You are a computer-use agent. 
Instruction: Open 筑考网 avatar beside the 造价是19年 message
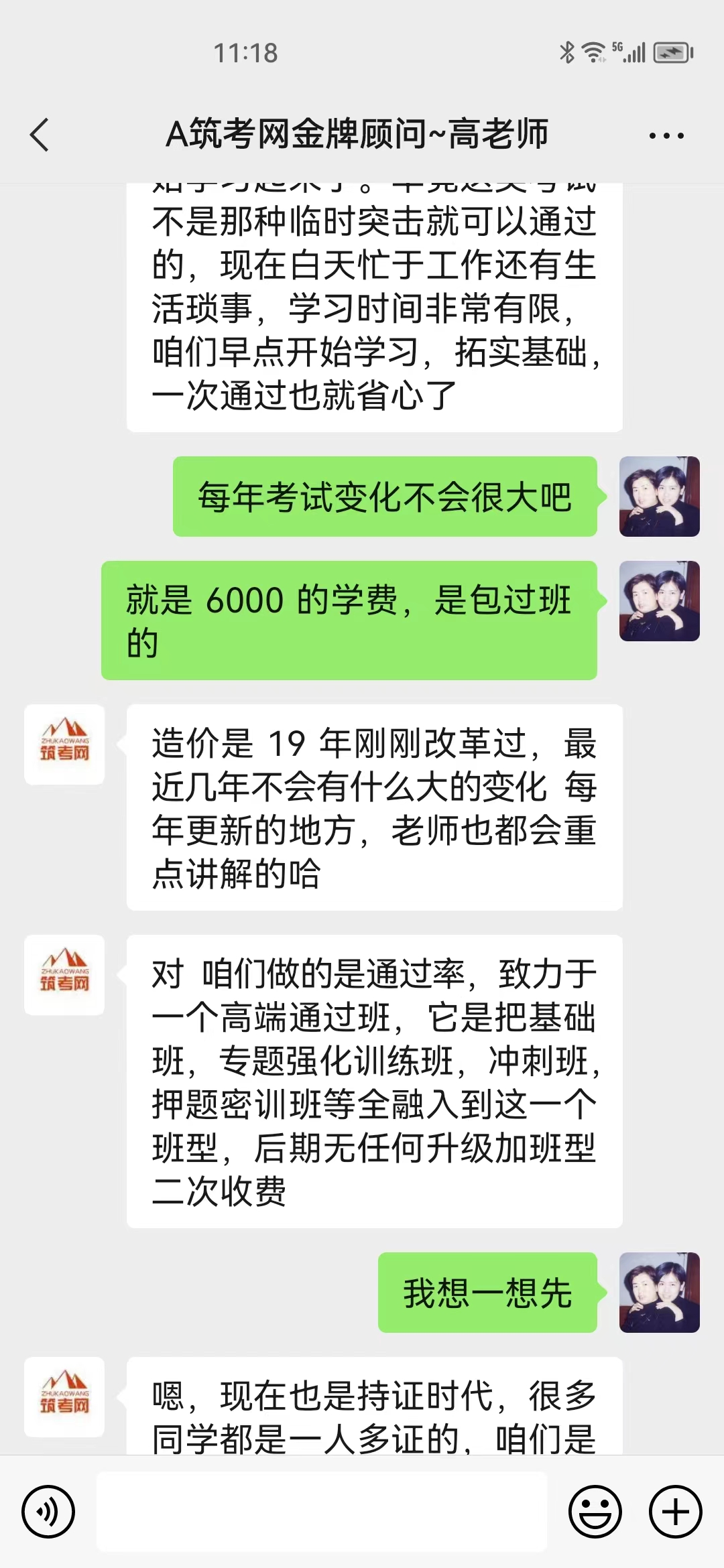pos(64,744)
